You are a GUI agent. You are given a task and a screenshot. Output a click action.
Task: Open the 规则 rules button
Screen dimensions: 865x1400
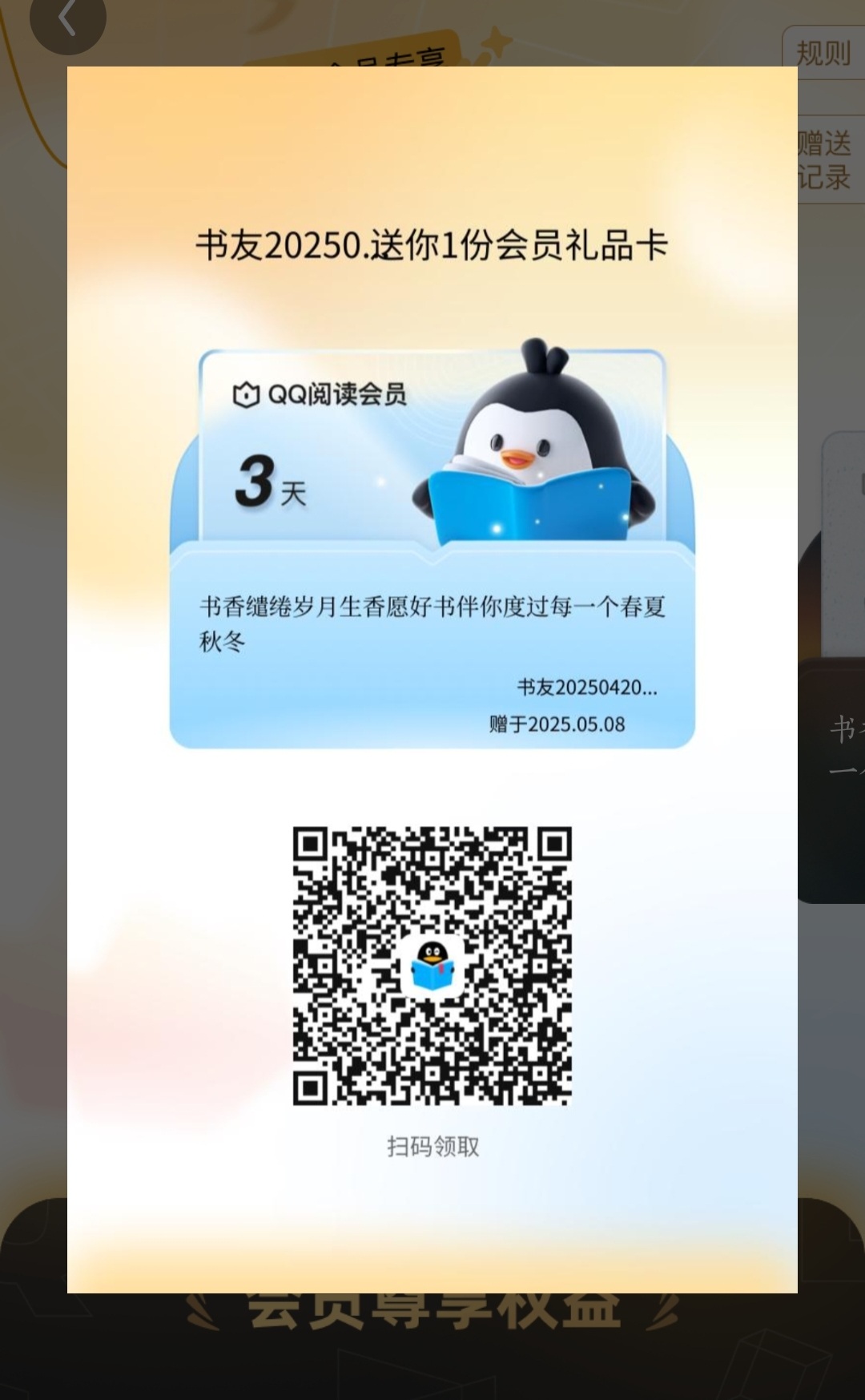pyautogui.click(x=823, y=53)
